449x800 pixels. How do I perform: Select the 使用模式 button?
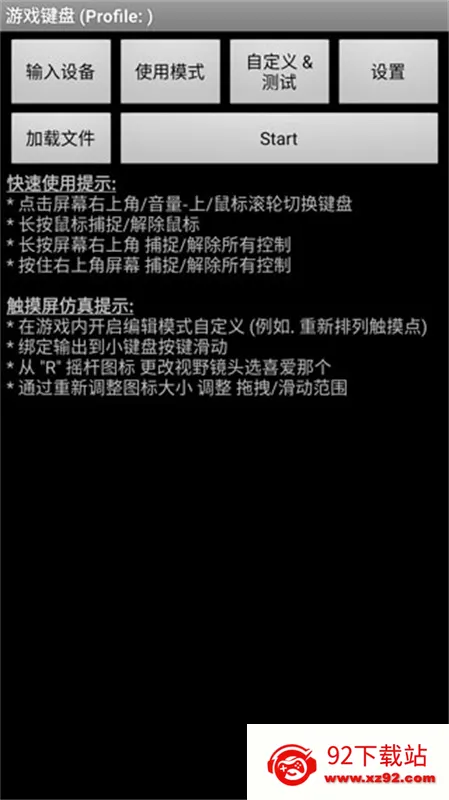(170, 71)
